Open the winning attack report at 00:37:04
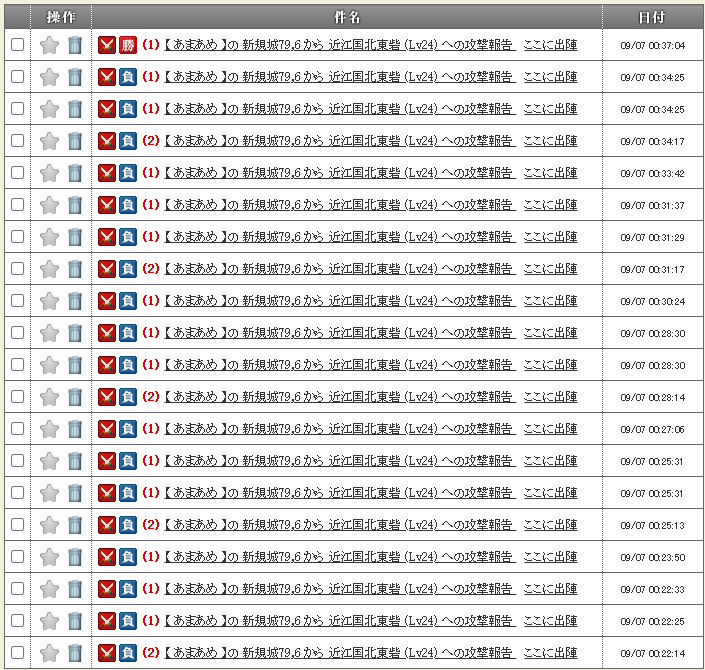 click(338, 45)
